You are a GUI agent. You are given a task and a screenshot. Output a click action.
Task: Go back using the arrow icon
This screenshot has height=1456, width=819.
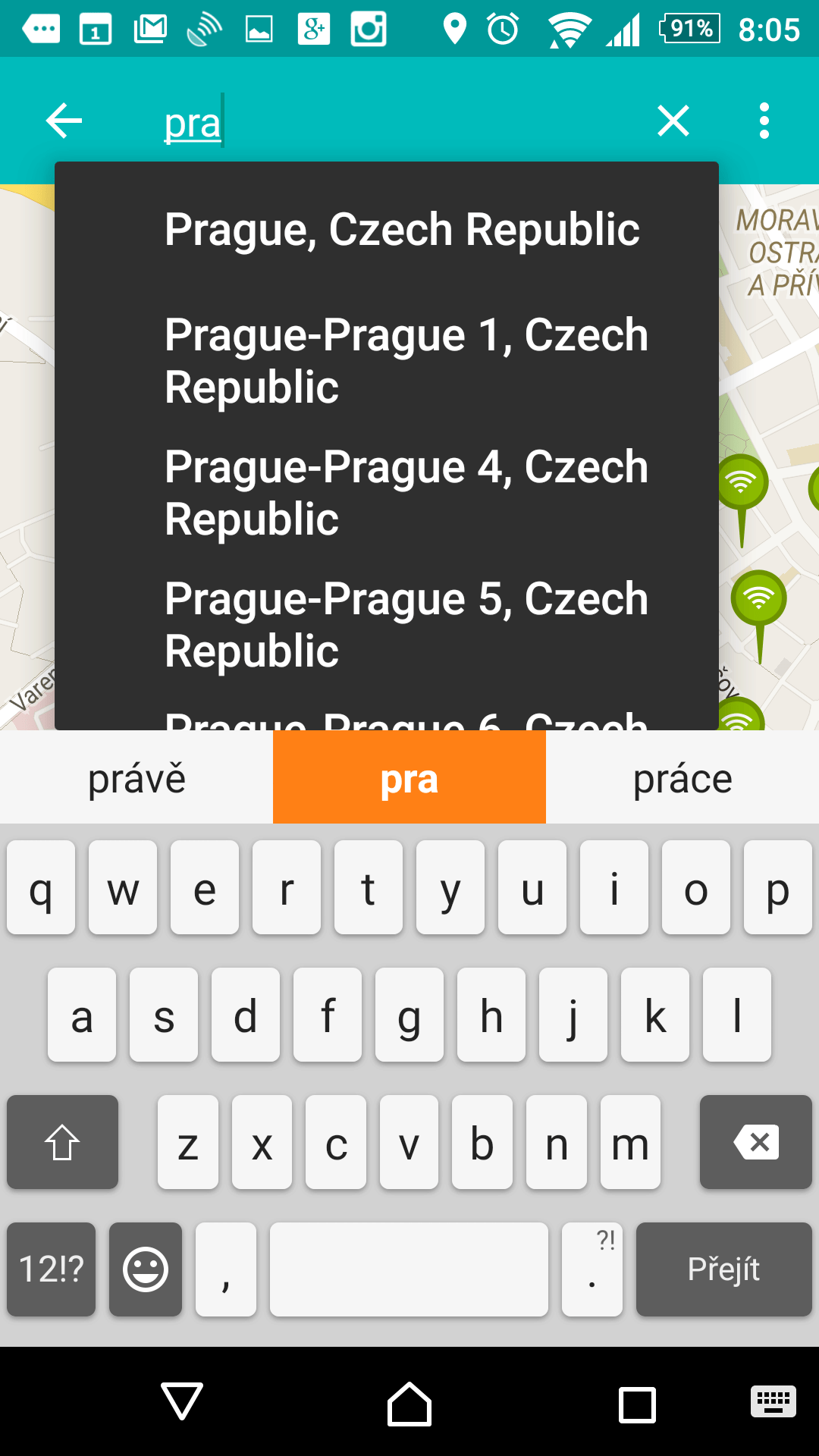(64, 121)
